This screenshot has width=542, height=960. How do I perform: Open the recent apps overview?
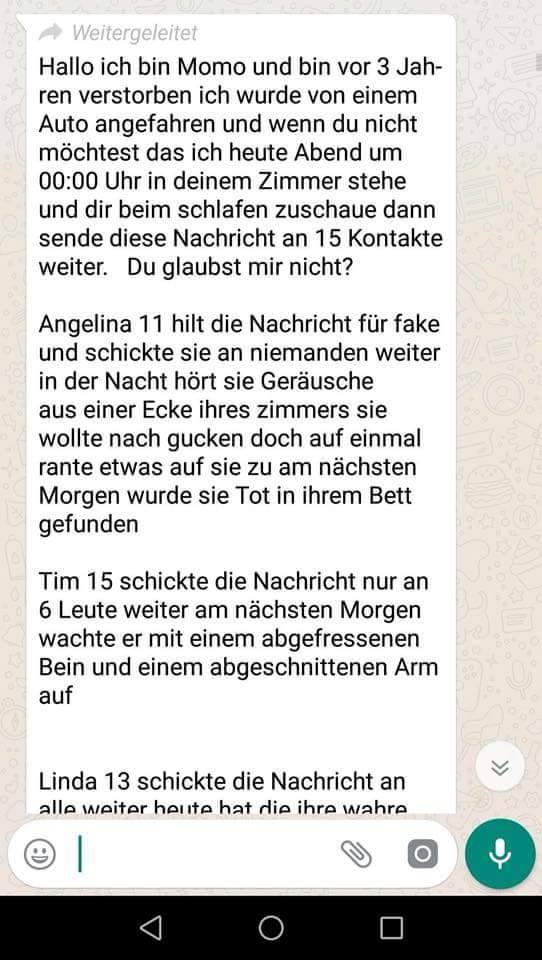pyautogui.click(x=391, y=928)
